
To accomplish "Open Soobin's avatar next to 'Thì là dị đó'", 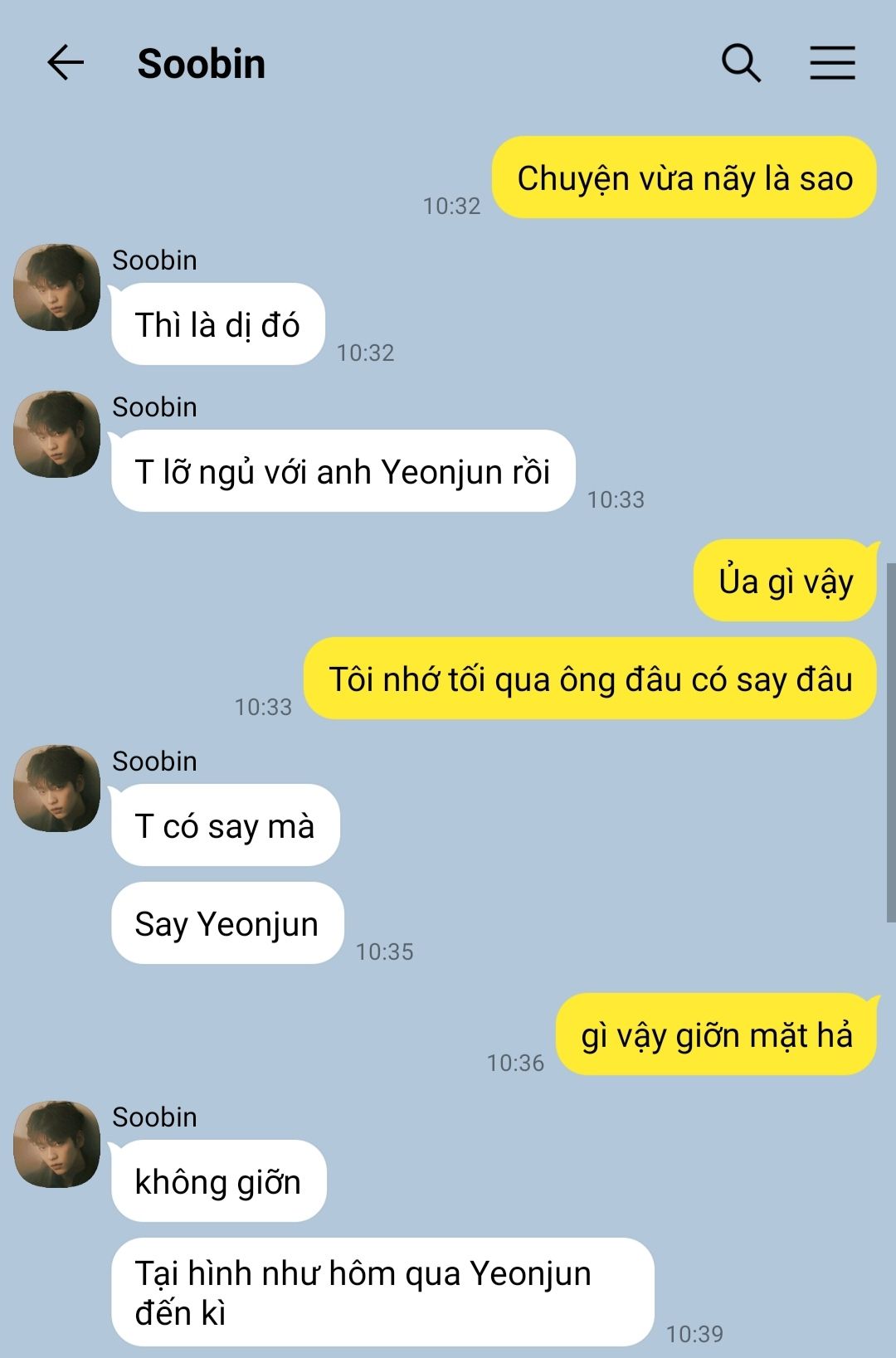I will pos(57,287).
